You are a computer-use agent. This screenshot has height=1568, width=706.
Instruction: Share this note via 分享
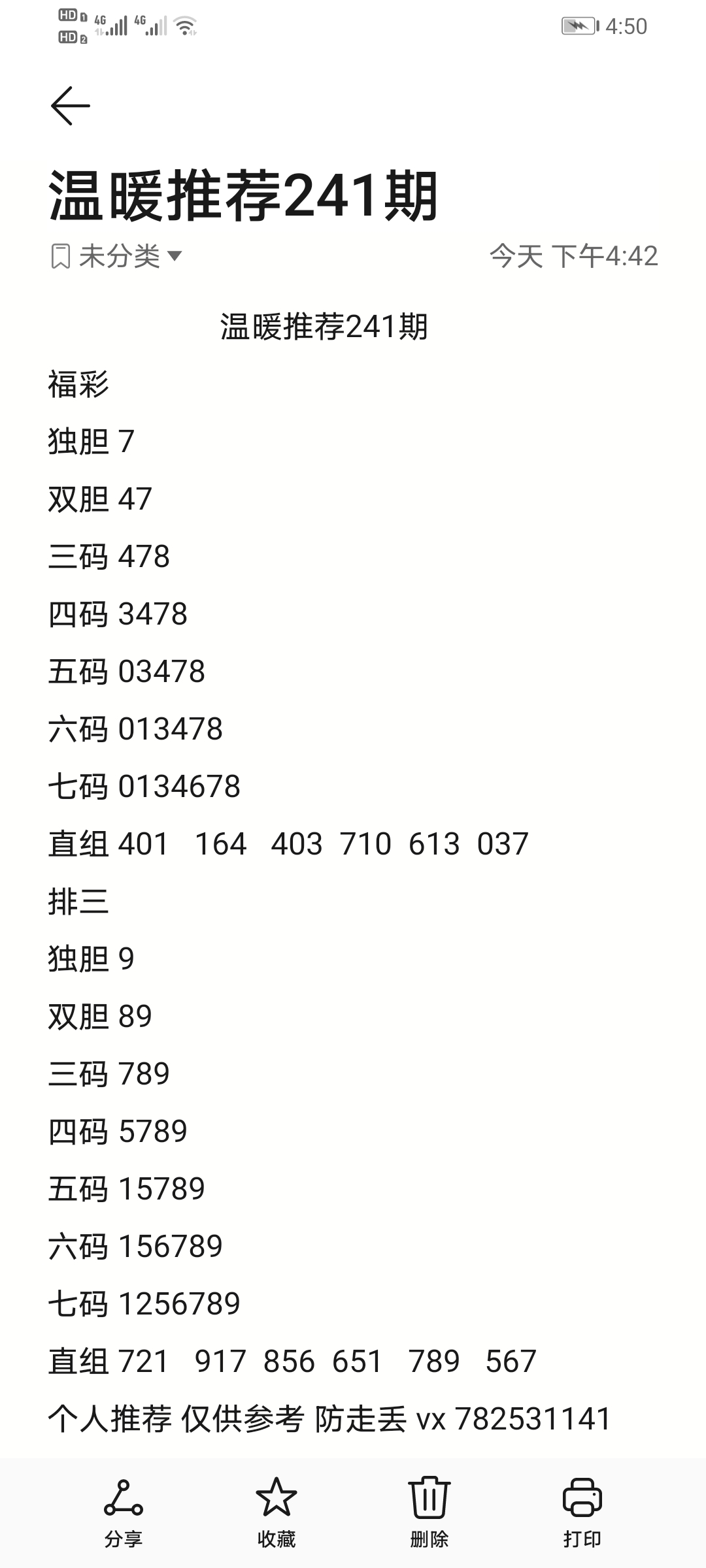123,1512
